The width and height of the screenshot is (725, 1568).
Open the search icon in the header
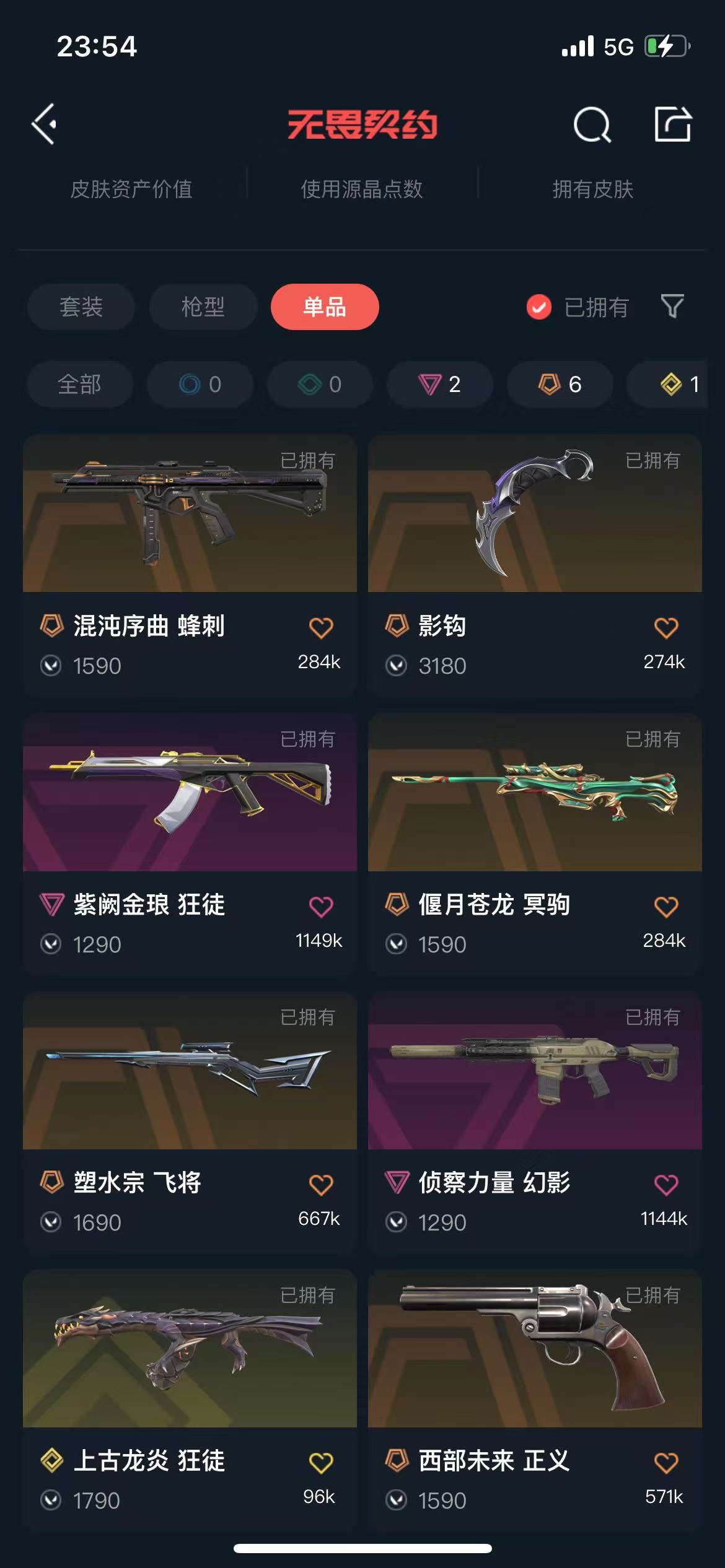coord(592,124)
